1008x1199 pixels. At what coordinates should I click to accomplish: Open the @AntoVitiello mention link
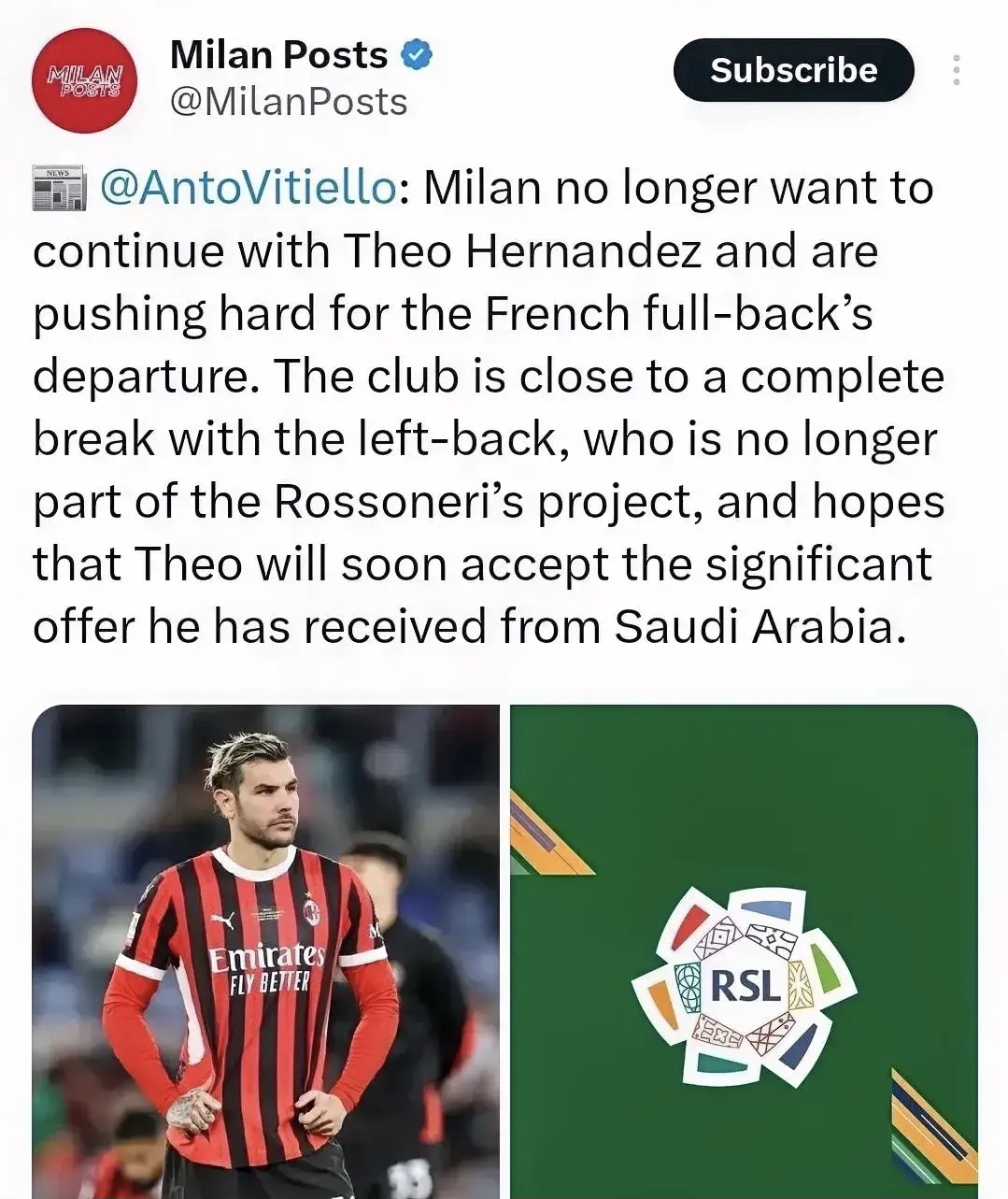tap(248, 187)
